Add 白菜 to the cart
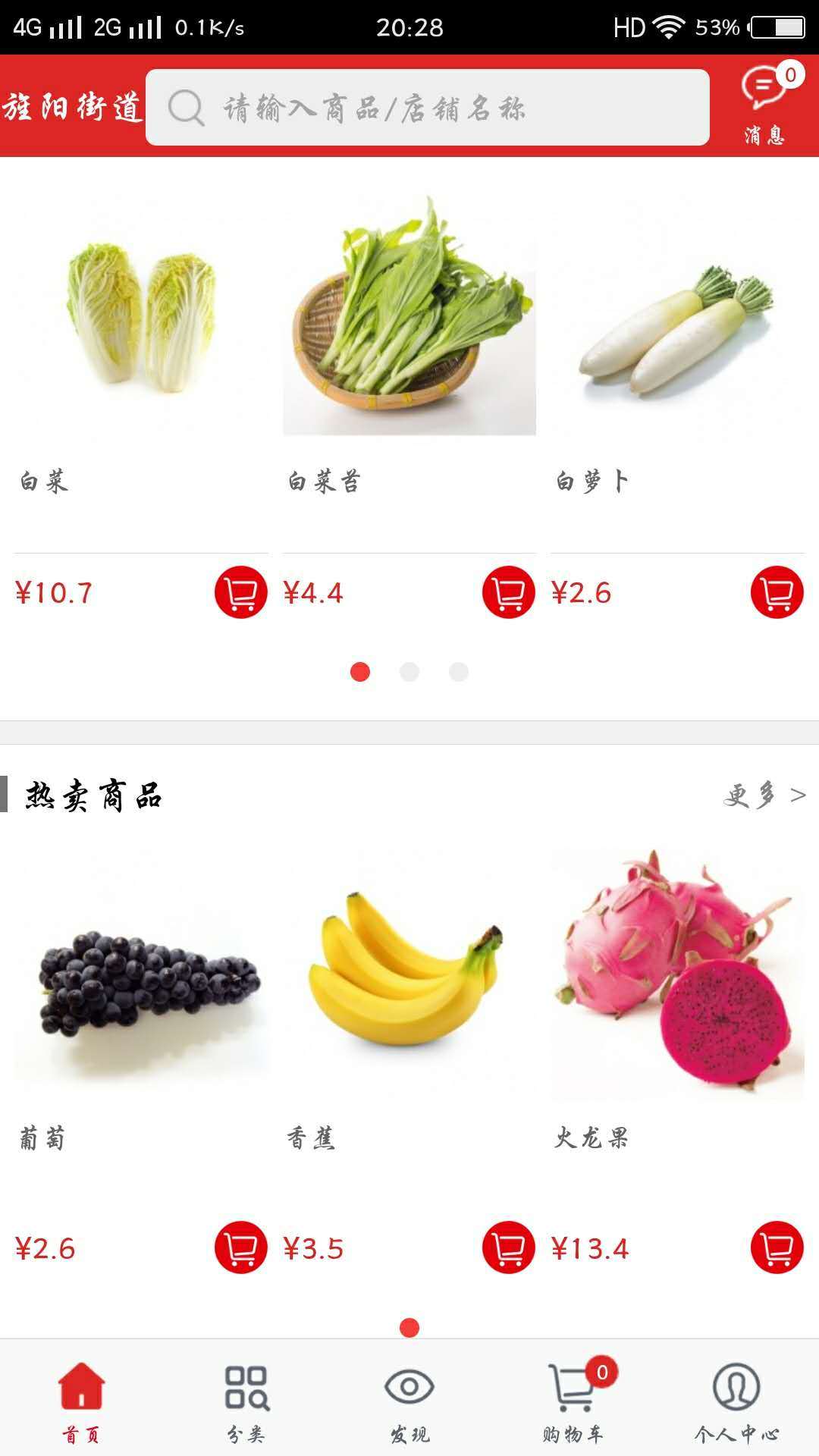The height and width of the screenshot is (1456, 819). click(240, 592)
